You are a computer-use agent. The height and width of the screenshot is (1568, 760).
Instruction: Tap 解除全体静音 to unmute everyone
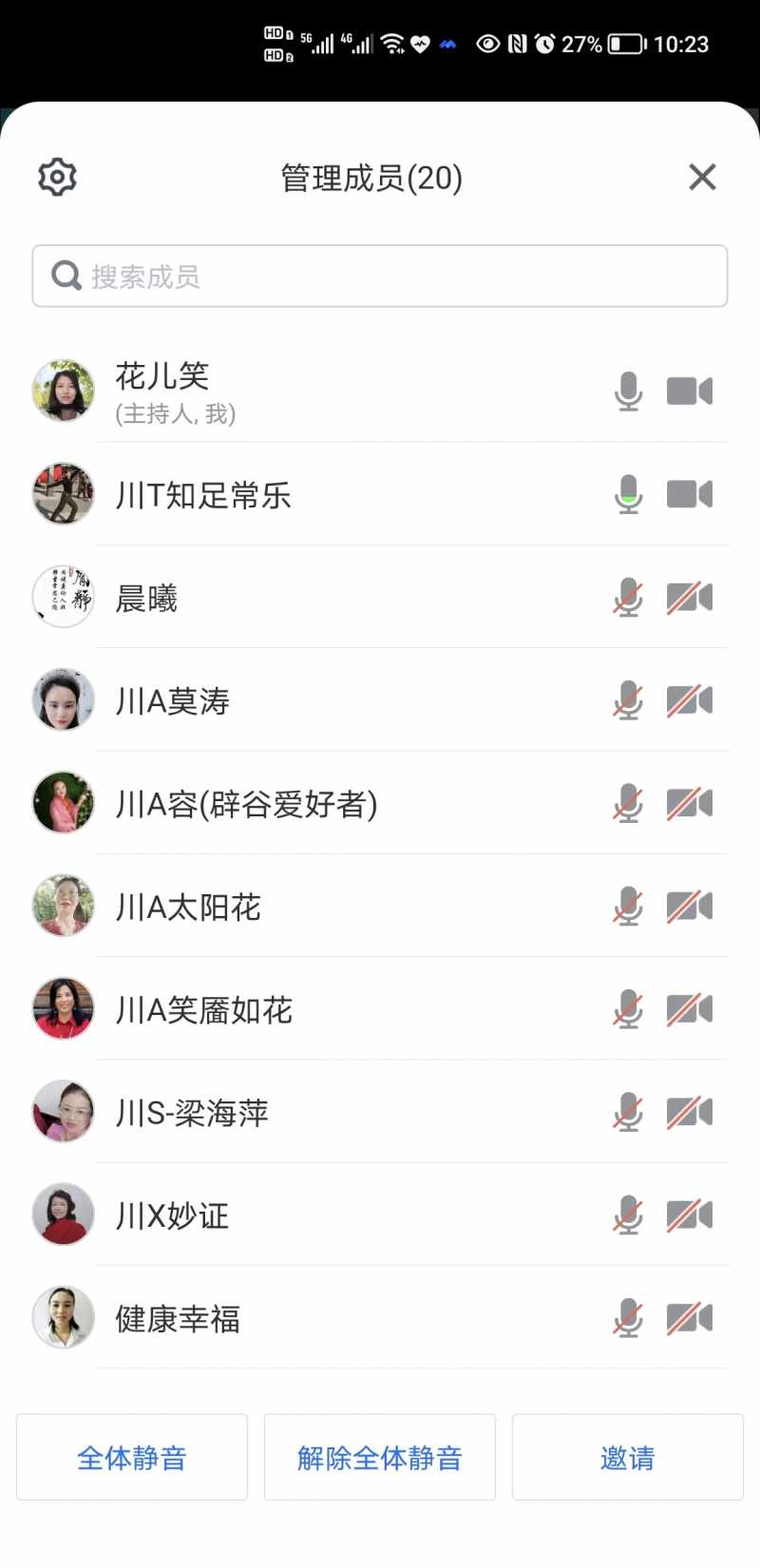tap(380, 1458)
